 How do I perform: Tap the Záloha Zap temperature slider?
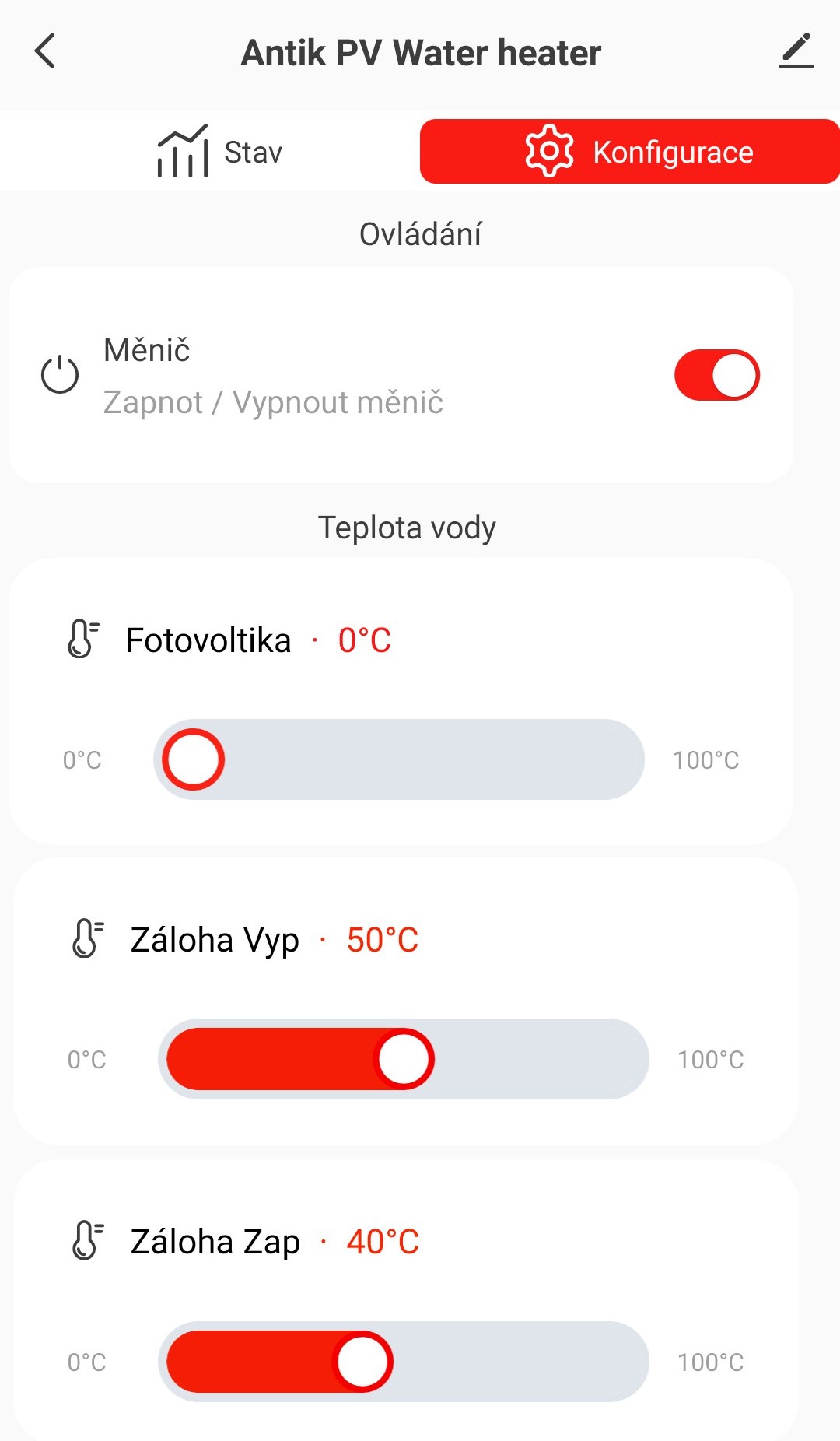click(404, 1362)
